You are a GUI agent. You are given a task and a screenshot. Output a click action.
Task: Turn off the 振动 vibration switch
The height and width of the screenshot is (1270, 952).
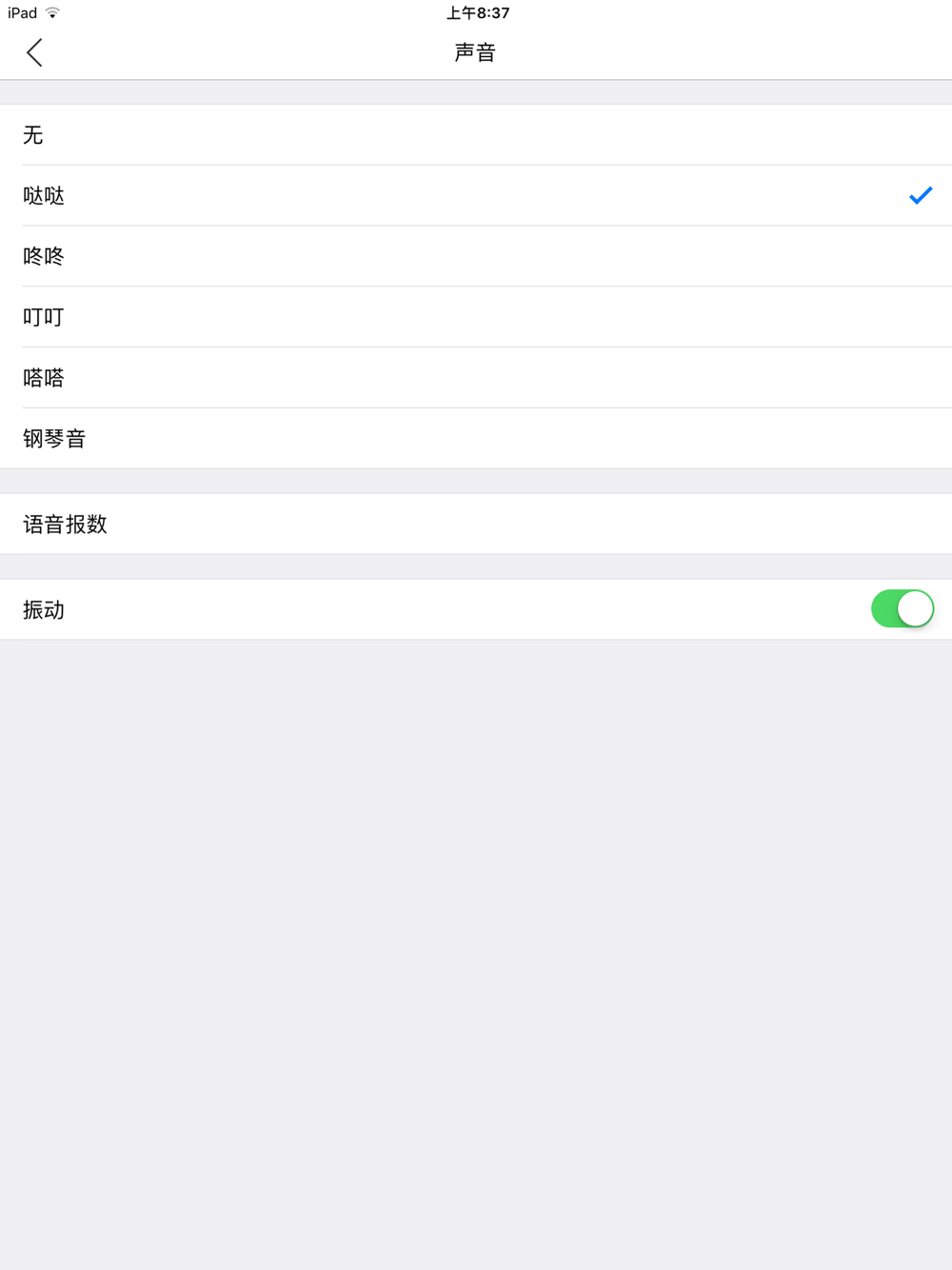(902, 609)
